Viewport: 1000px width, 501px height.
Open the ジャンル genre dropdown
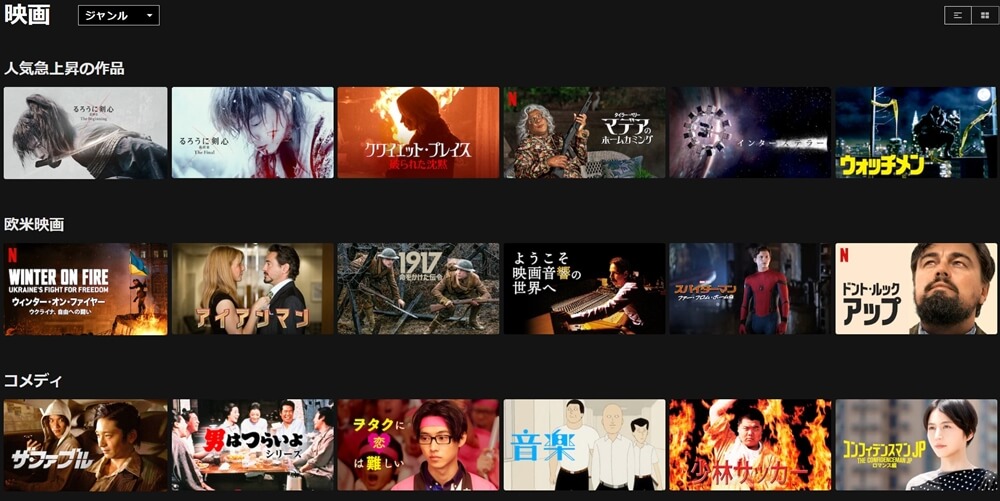(x=118, y=15)
